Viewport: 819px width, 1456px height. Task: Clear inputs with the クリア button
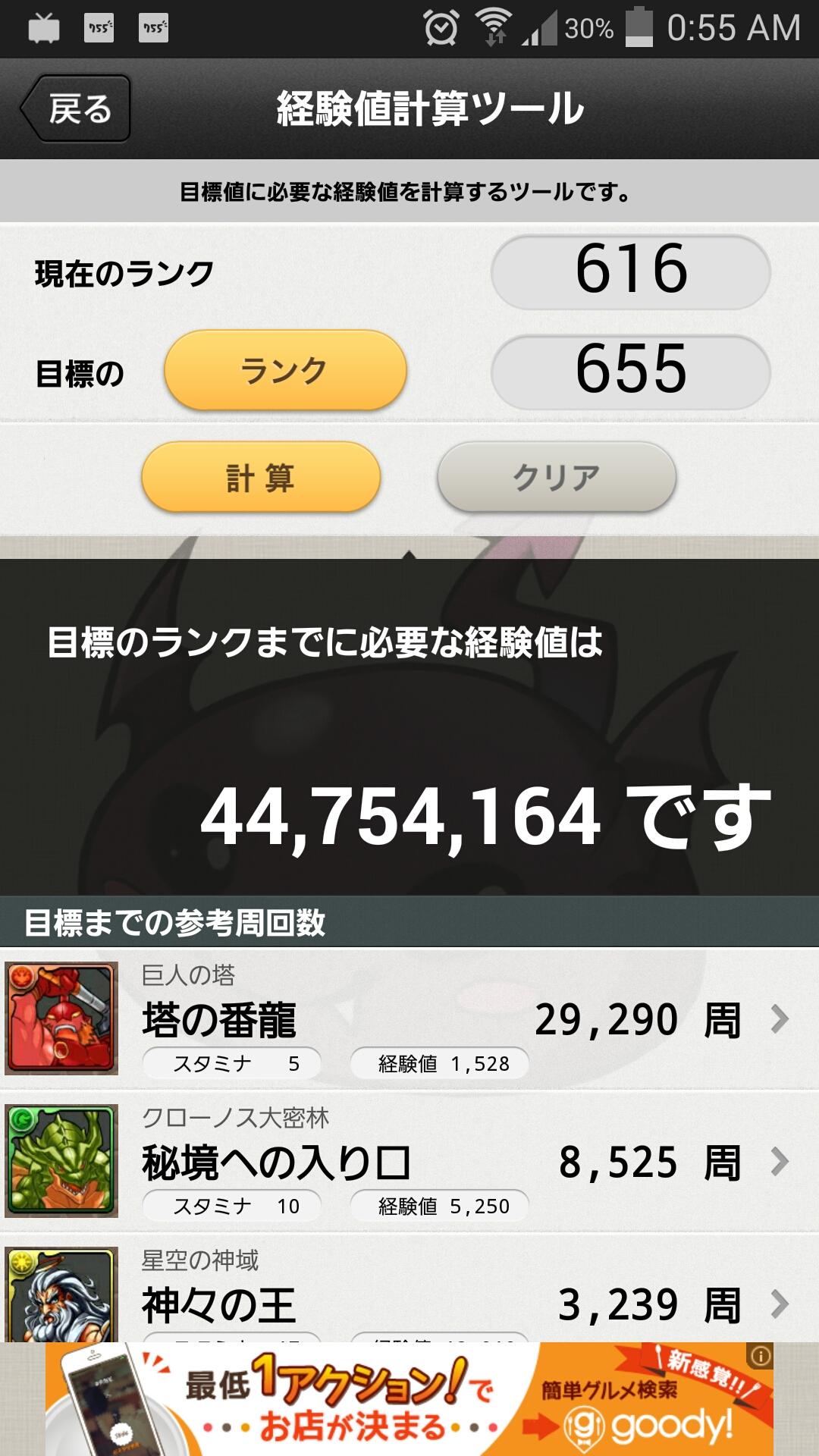(x=557, y=477)
